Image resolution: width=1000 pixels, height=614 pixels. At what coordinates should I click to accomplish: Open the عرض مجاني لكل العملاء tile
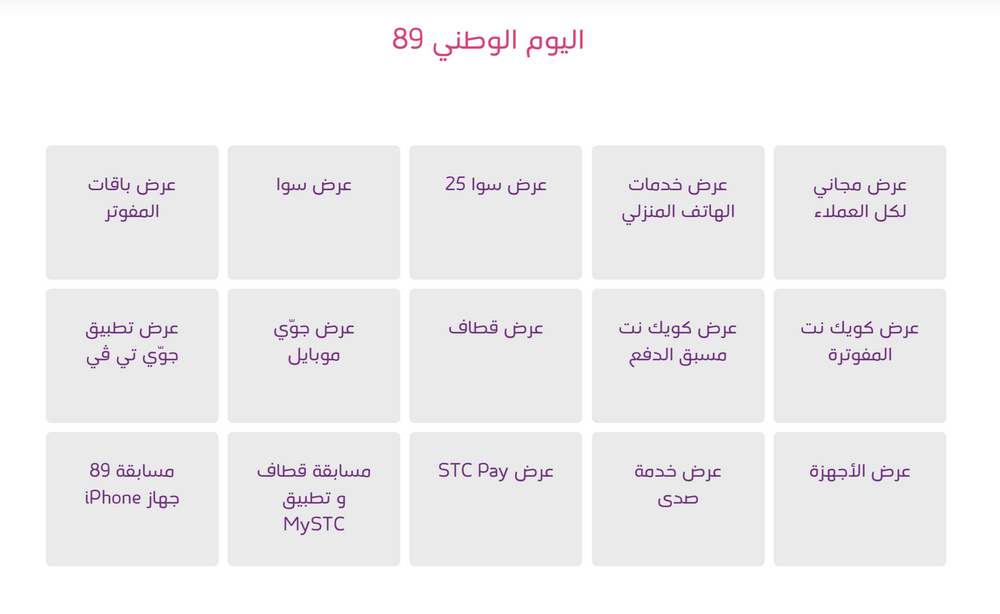click(x=859, y=212)
